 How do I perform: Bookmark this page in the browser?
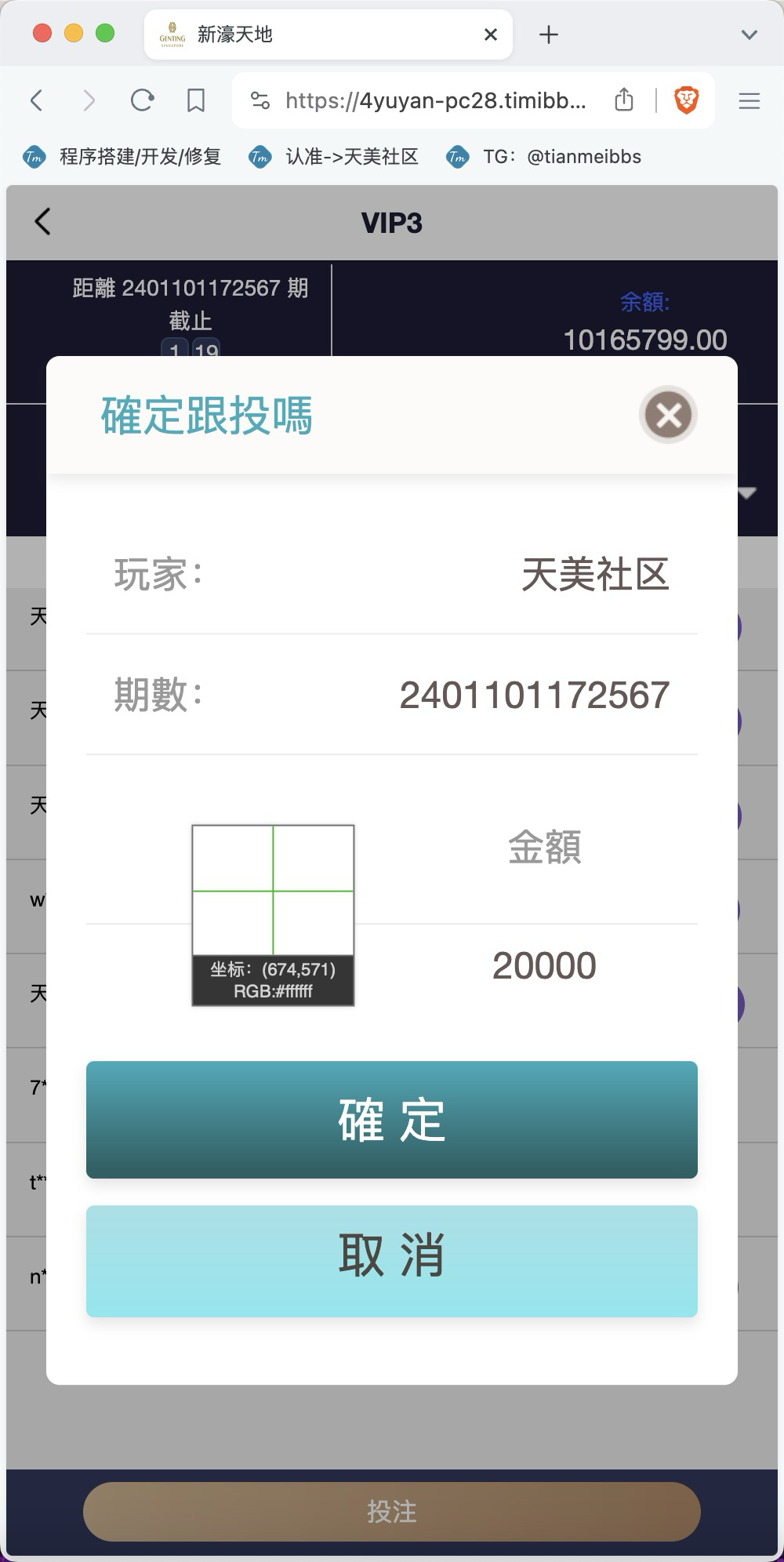click(x=196, y=100)
